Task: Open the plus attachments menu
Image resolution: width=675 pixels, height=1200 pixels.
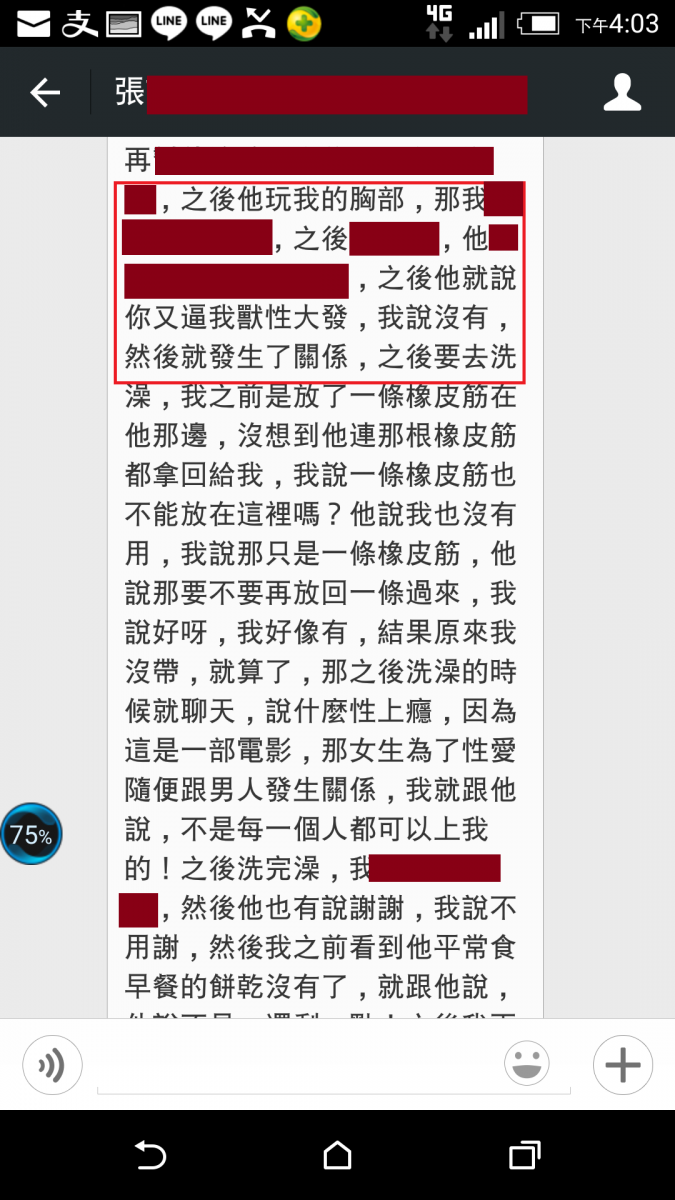Action: pos(622,1065)
